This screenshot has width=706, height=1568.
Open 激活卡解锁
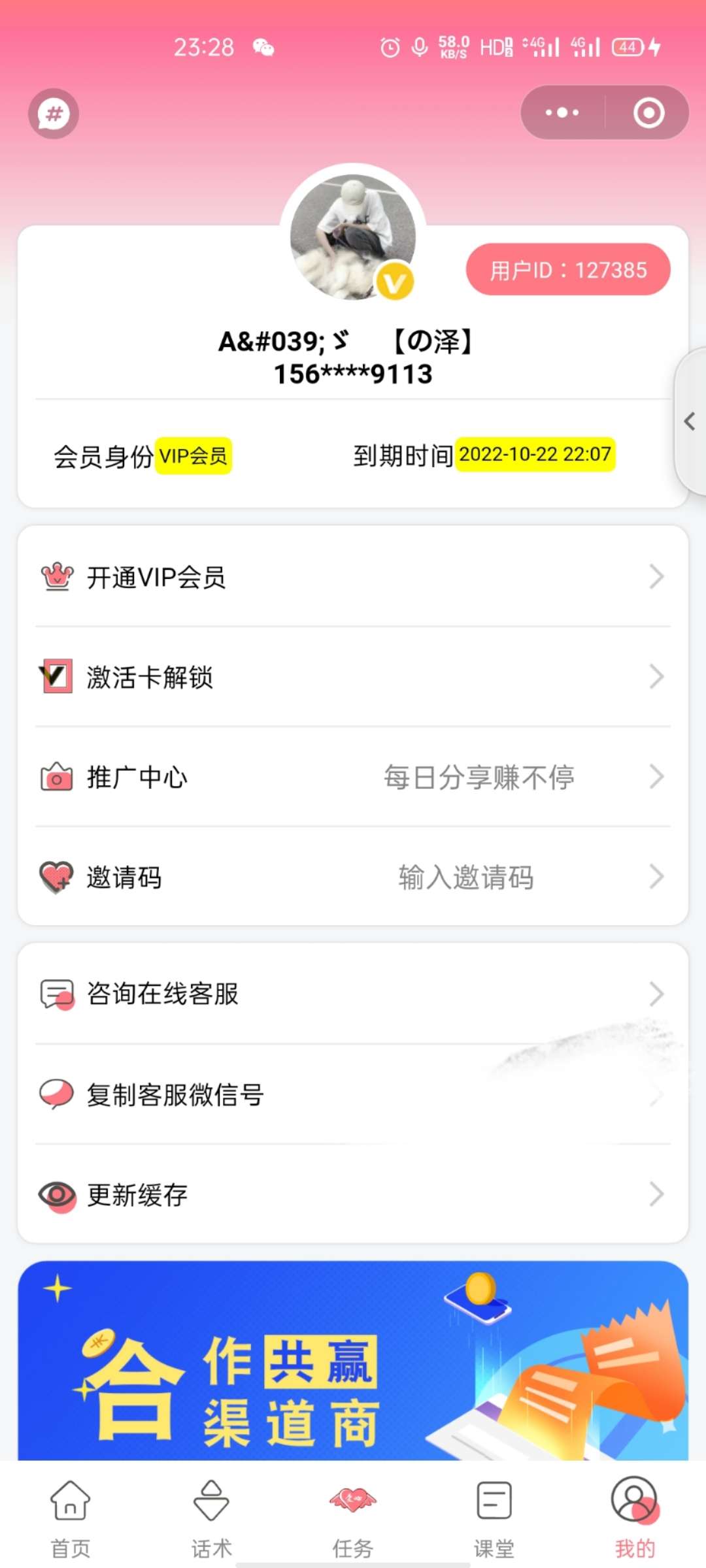point(353,677)
